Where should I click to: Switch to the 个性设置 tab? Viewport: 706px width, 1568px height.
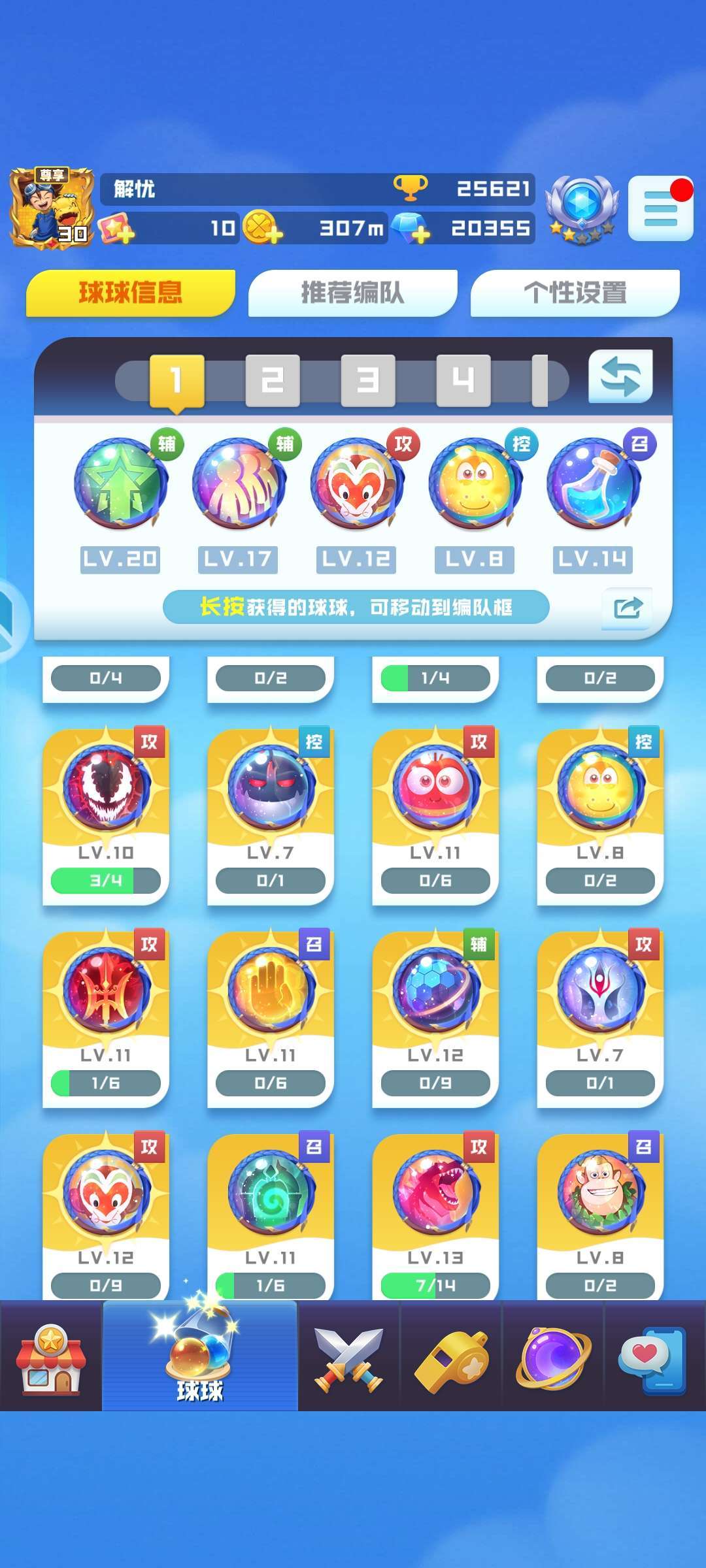click(x=575, y=293)
